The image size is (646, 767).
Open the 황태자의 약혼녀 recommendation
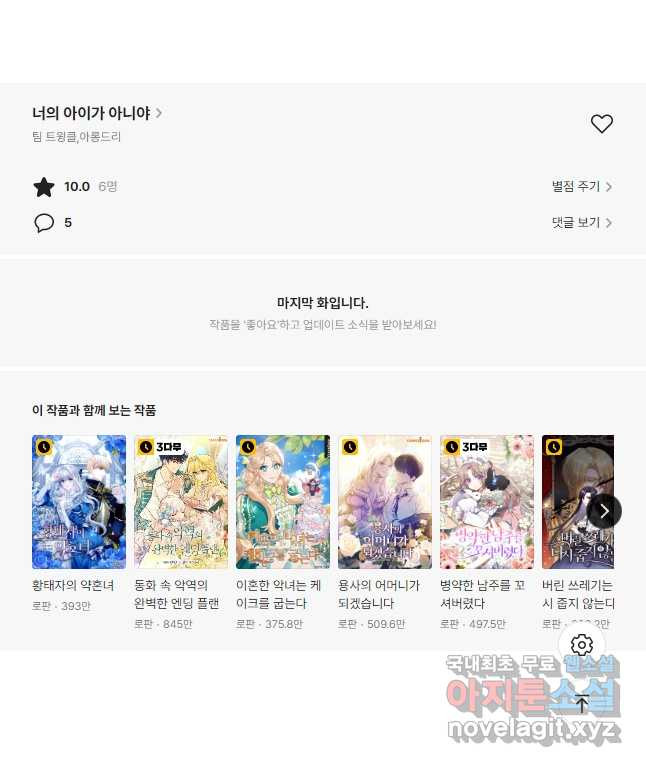tap(79, 502)
